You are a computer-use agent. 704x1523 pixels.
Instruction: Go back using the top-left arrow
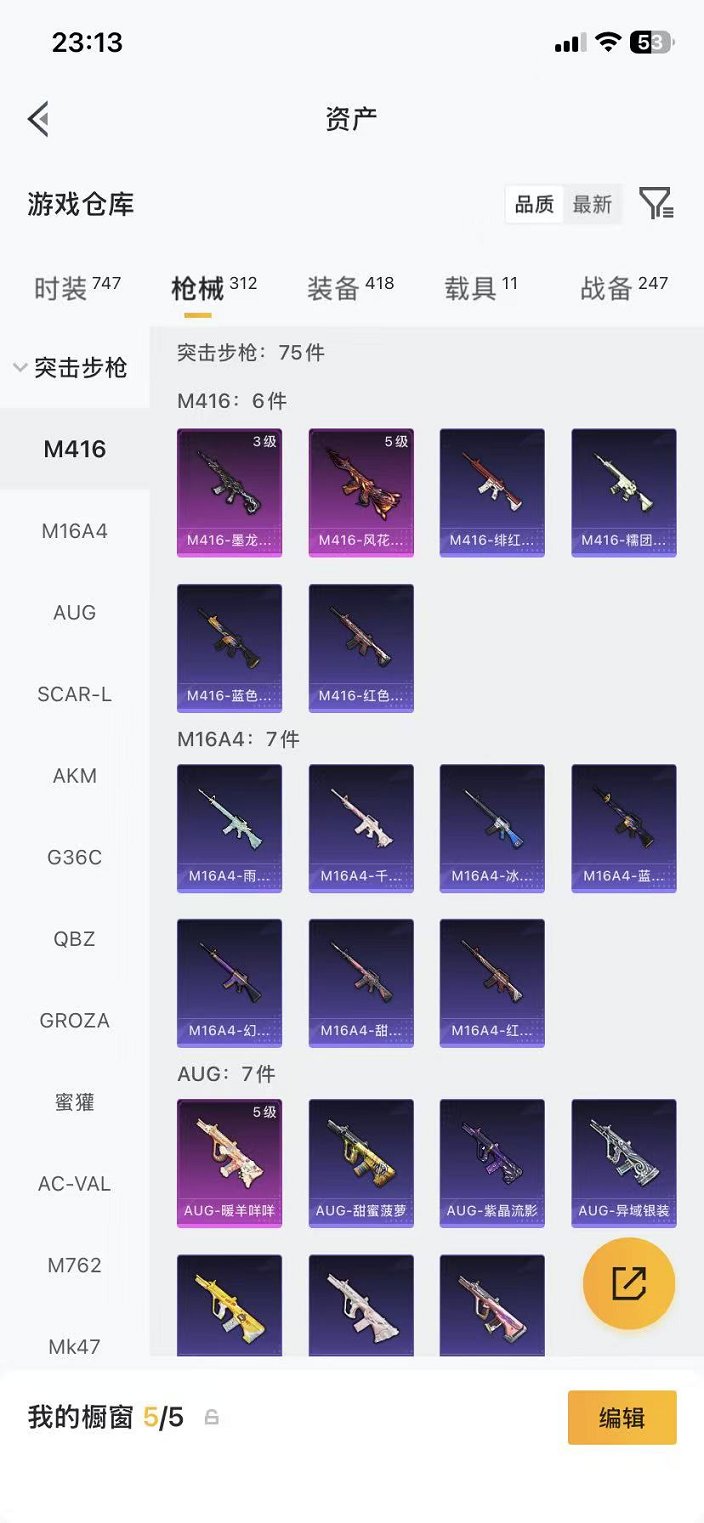point(39,119)
